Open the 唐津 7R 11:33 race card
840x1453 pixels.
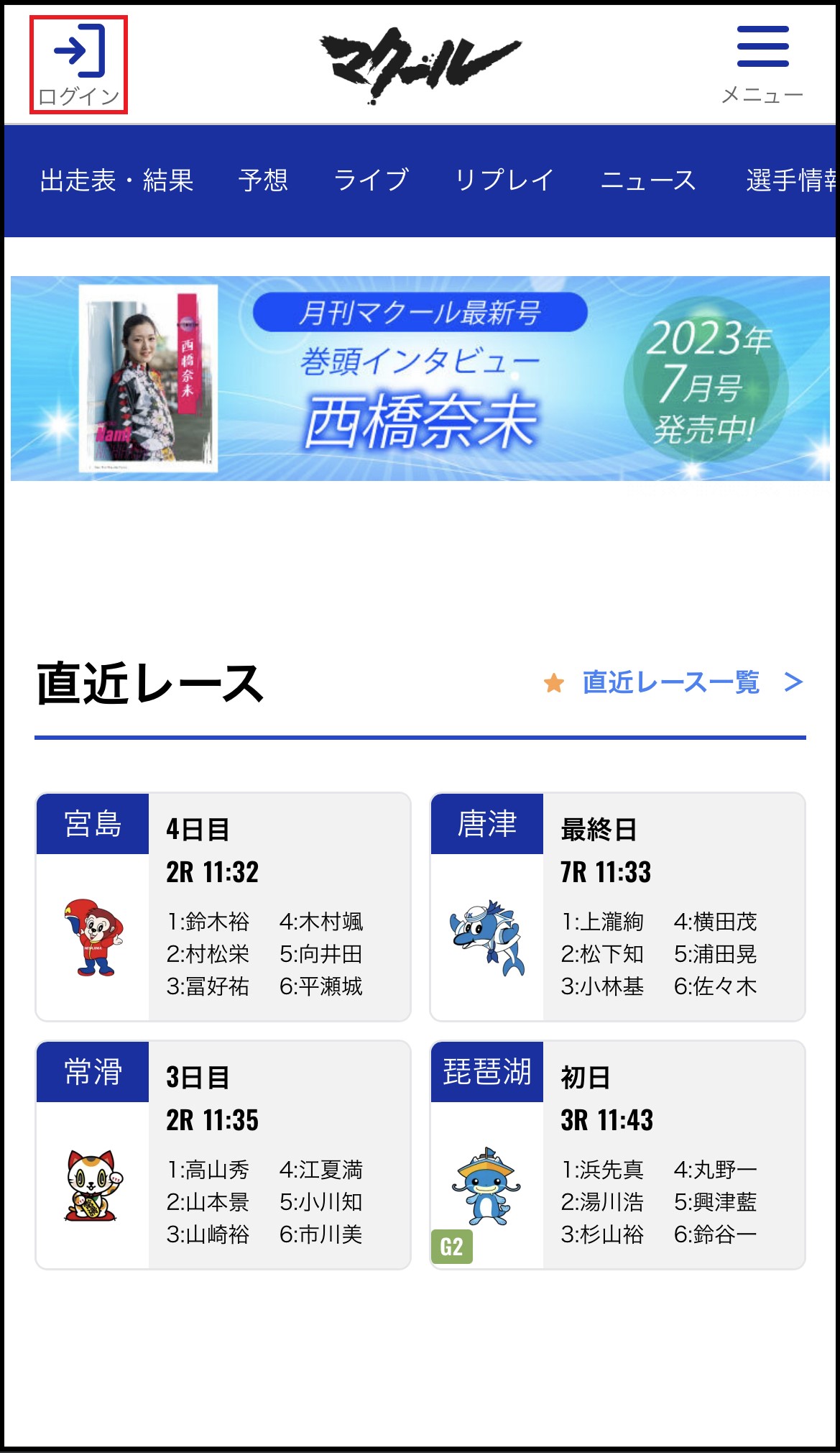click(x=617, y=907)
